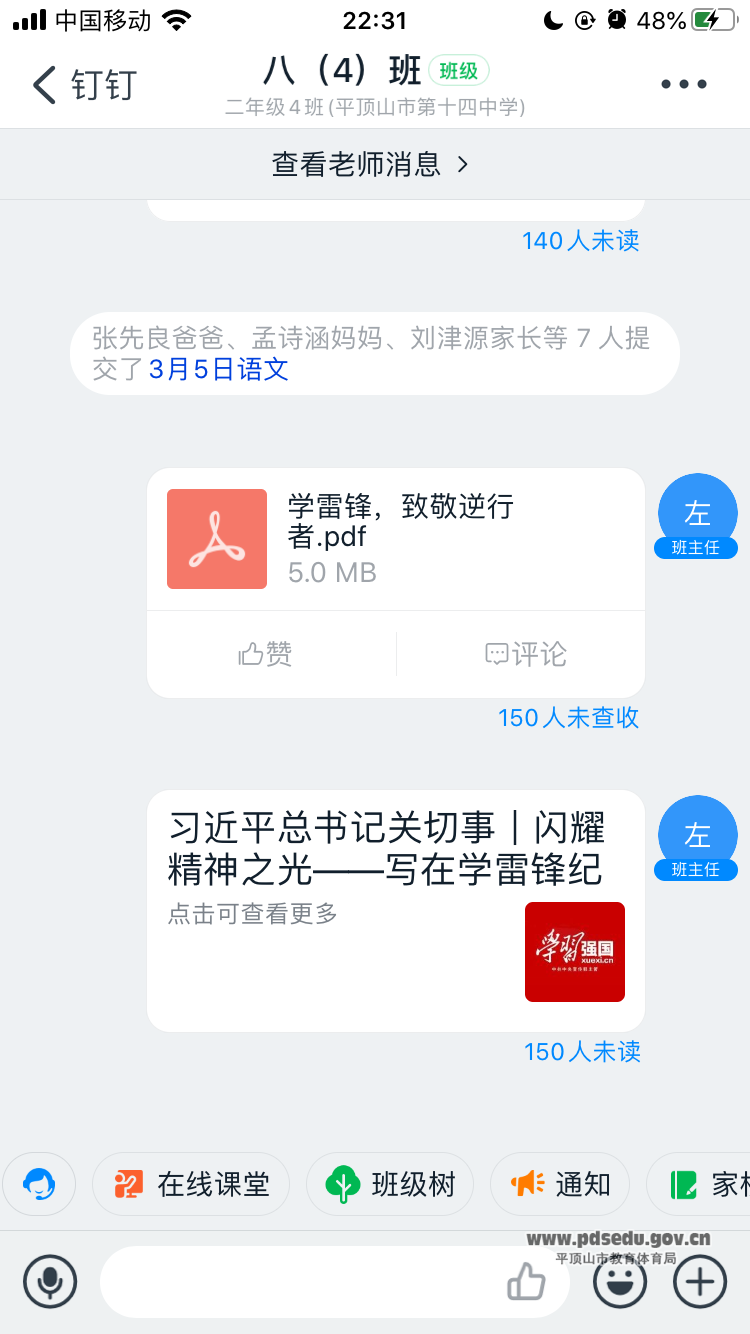Focus the message input field
The width and height of the screenshot is (750, 1334).
coord(300,1281)
